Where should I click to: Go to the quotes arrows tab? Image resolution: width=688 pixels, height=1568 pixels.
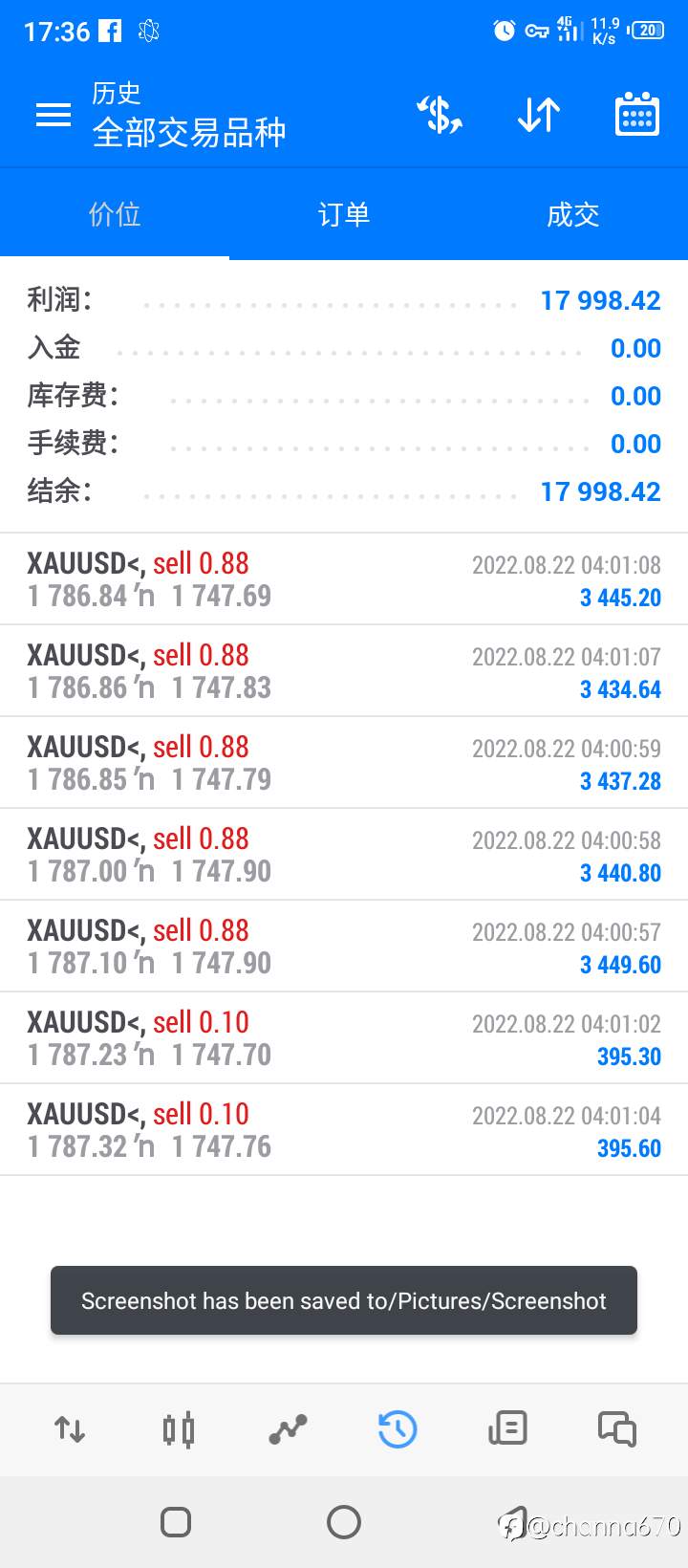click(70, 1429)
